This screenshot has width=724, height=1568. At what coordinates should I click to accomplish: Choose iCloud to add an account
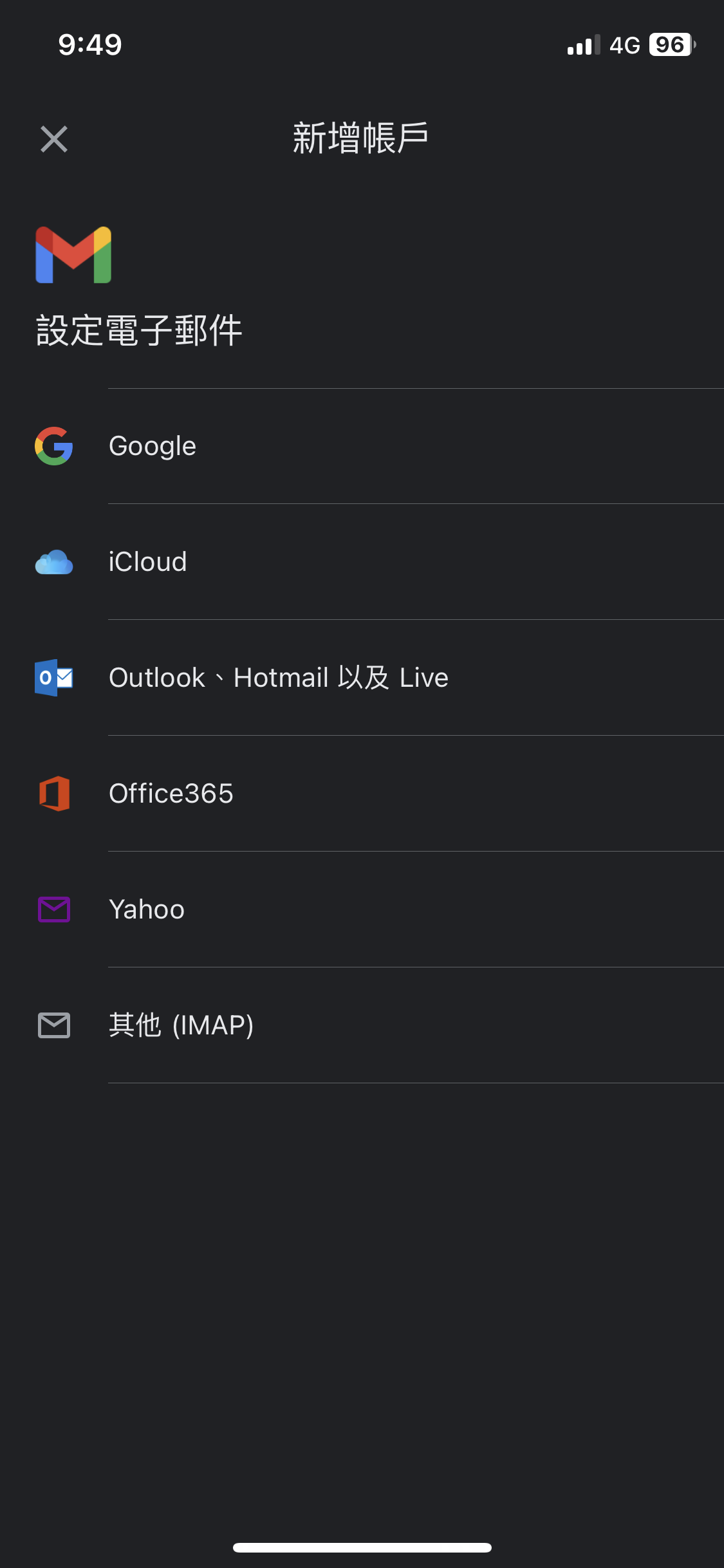tap(148, 562)
